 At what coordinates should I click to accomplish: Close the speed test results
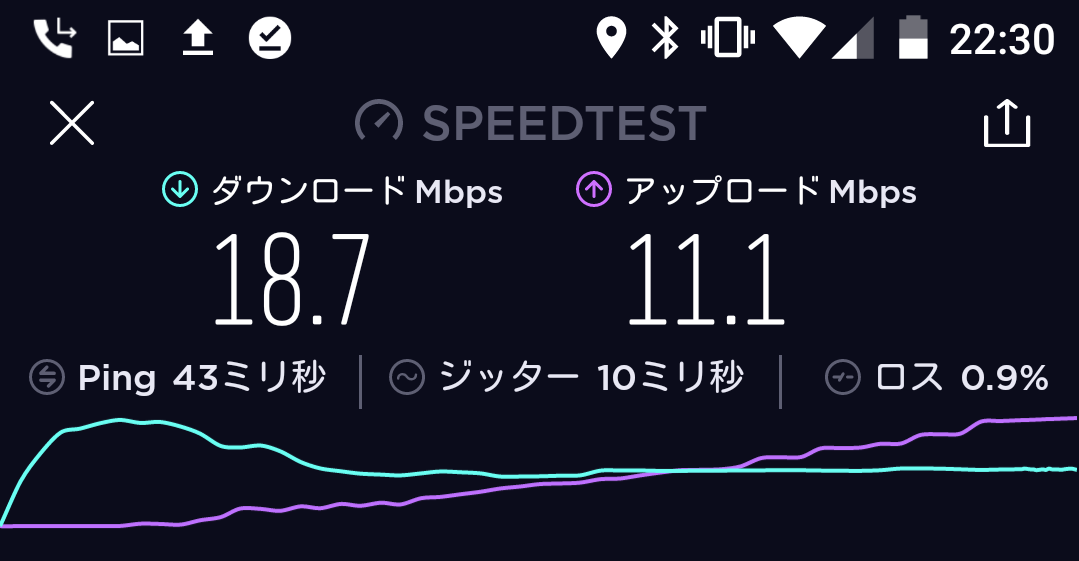pyautogui.click(x=72, y=124)
